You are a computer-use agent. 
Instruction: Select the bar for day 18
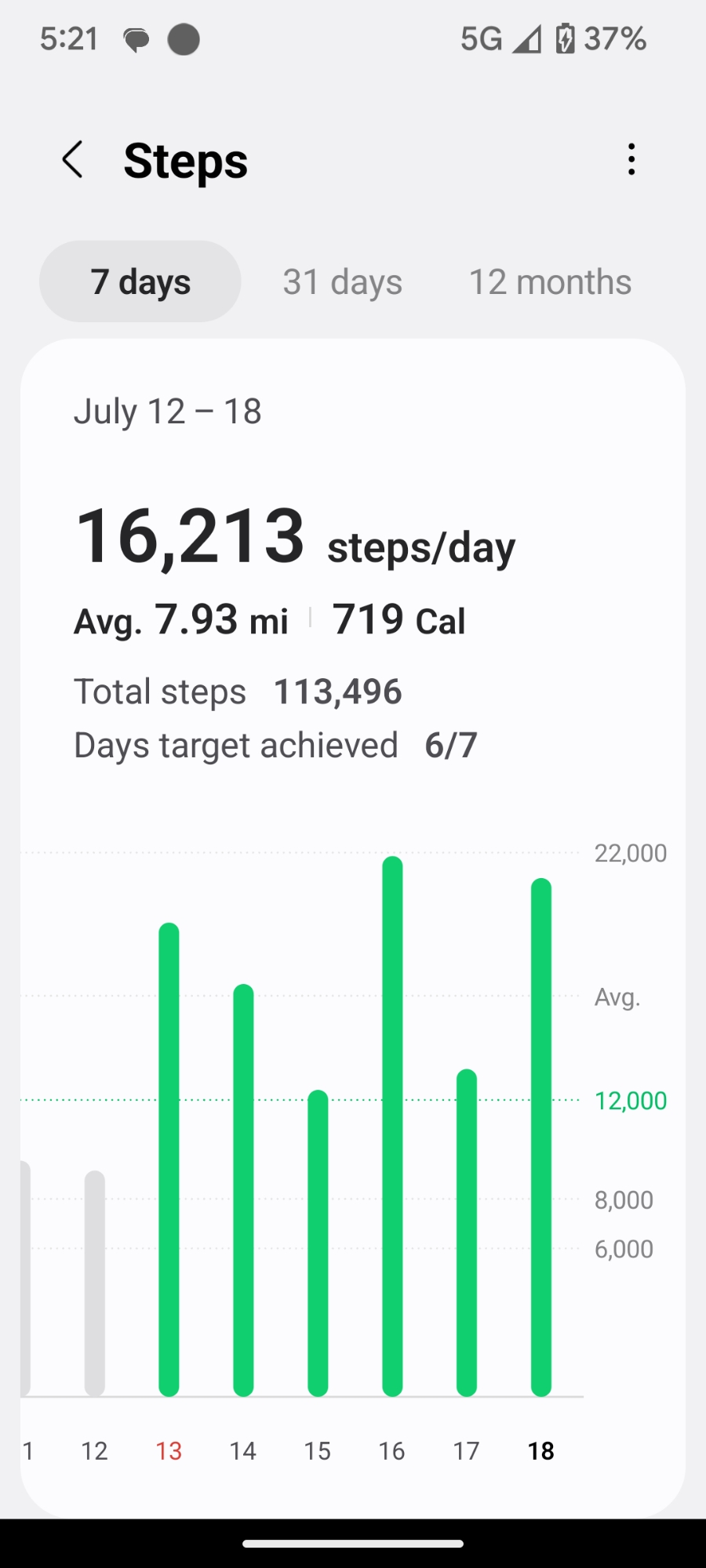pos(541,1137)
